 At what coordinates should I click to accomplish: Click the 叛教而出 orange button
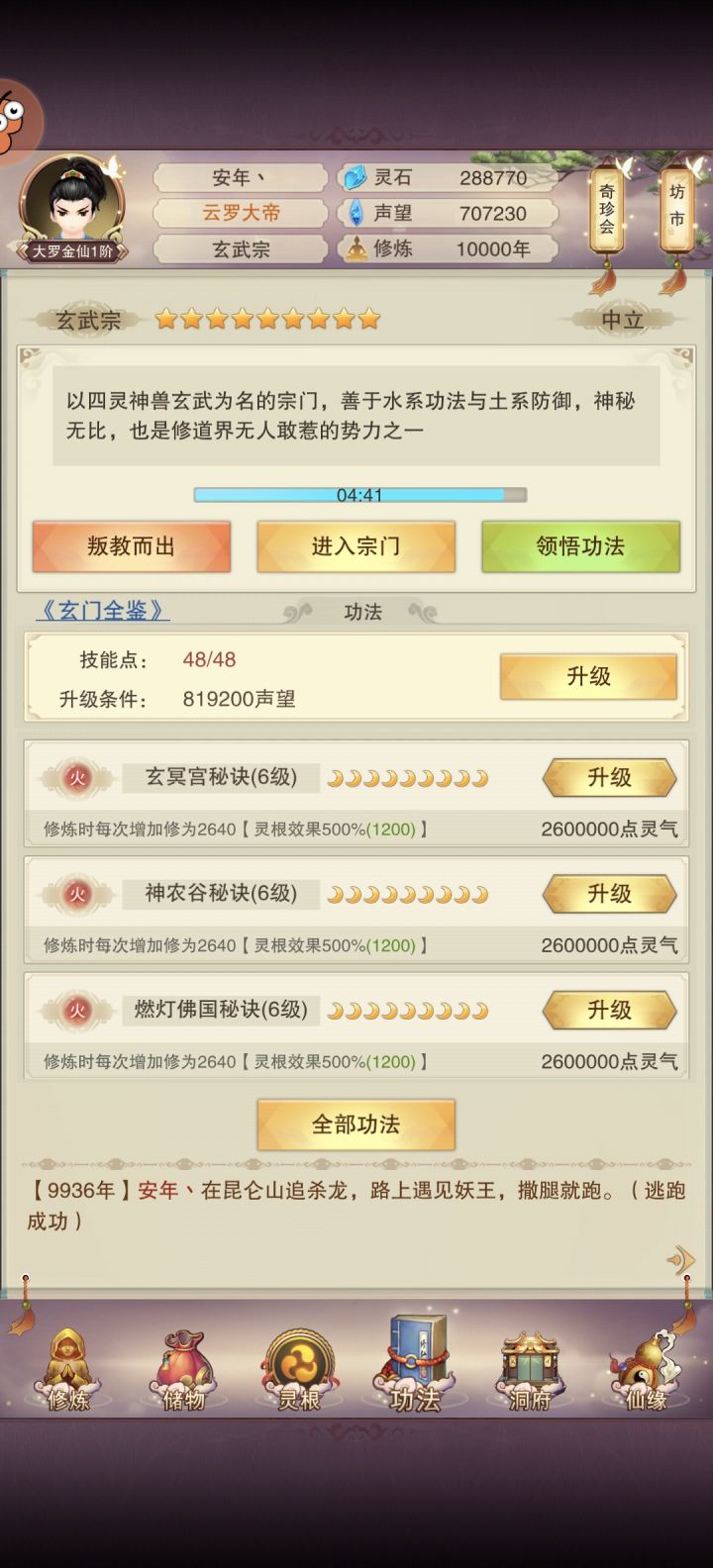click(132, 546)
